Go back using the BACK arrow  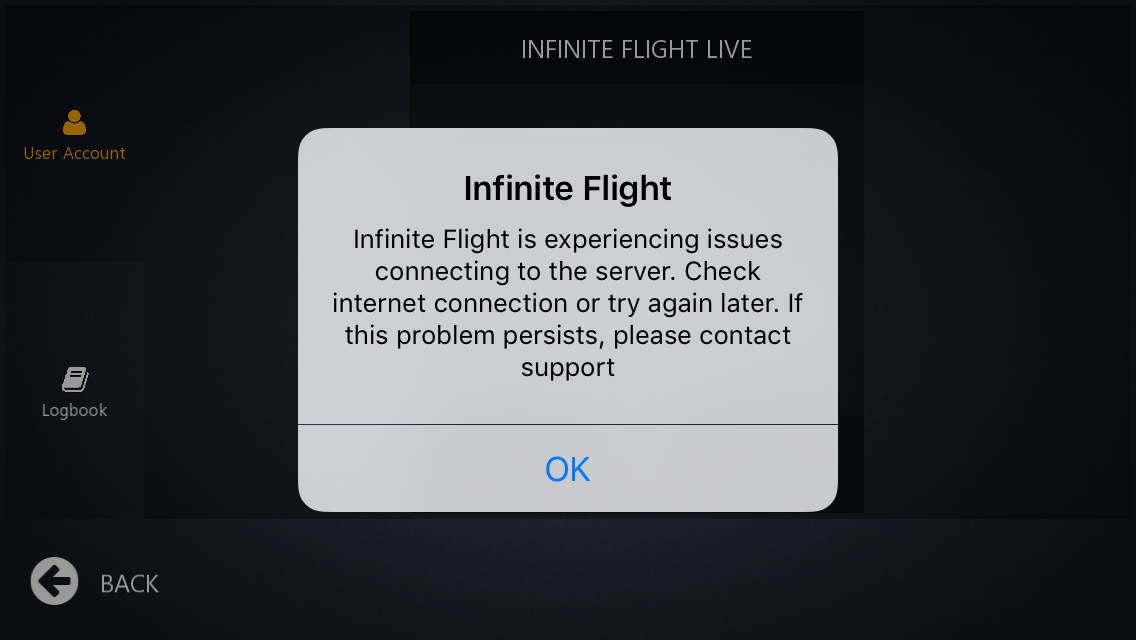55,581
